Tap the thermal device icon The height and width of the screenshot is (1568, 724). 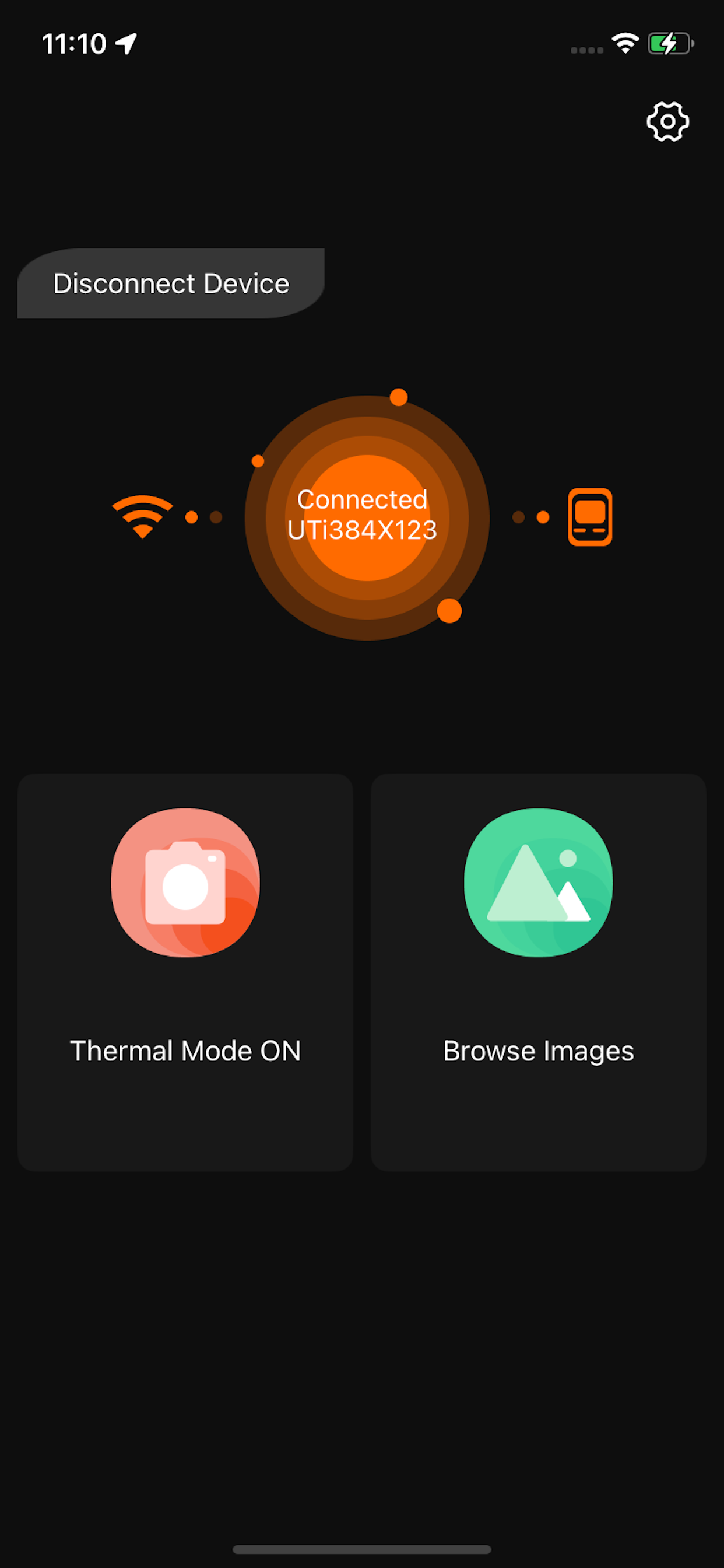pyautogui.click(x=589, y=517)
